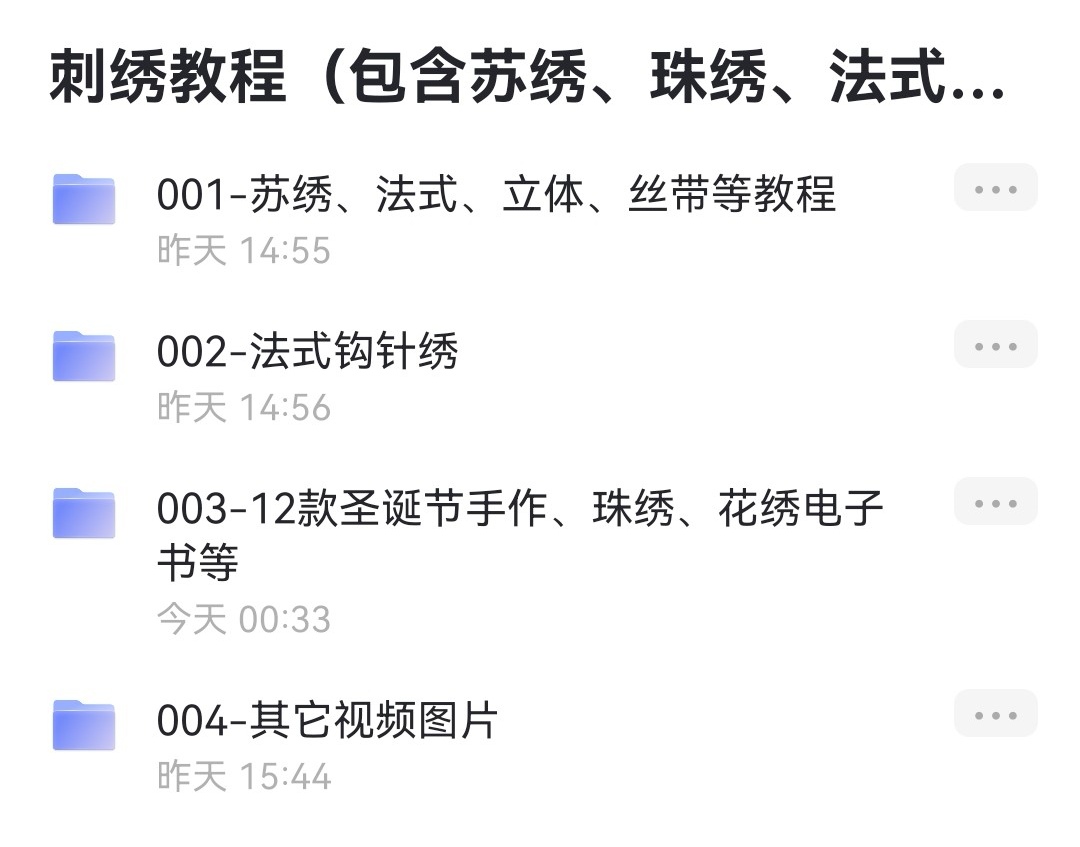The height and width of the screenshot is (847, 1080).
Task: Open the 002-法式钩针绣 folder
Action: (307, 352)
